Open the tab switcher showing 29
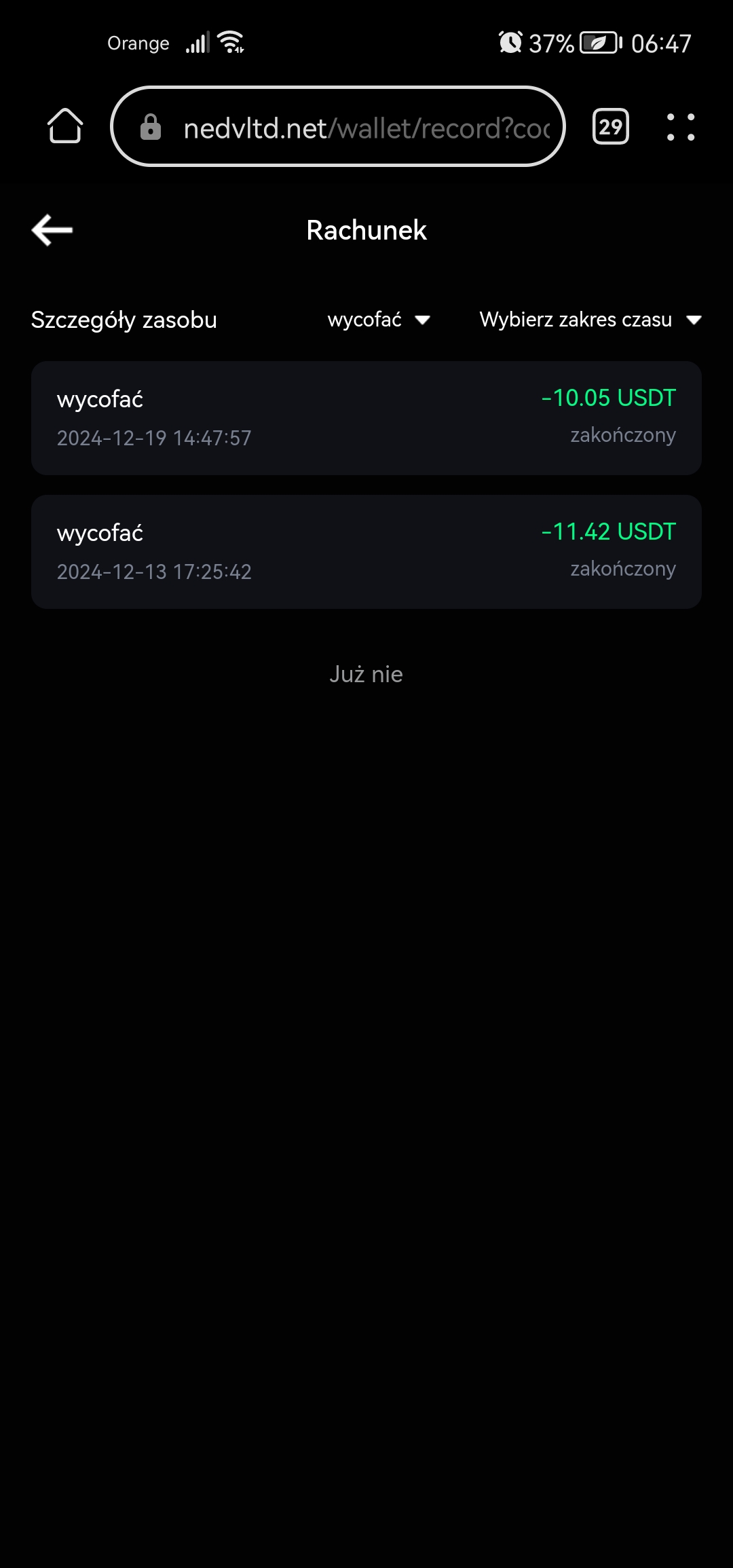Screen dimensions: 733x1568 point(611,126)
